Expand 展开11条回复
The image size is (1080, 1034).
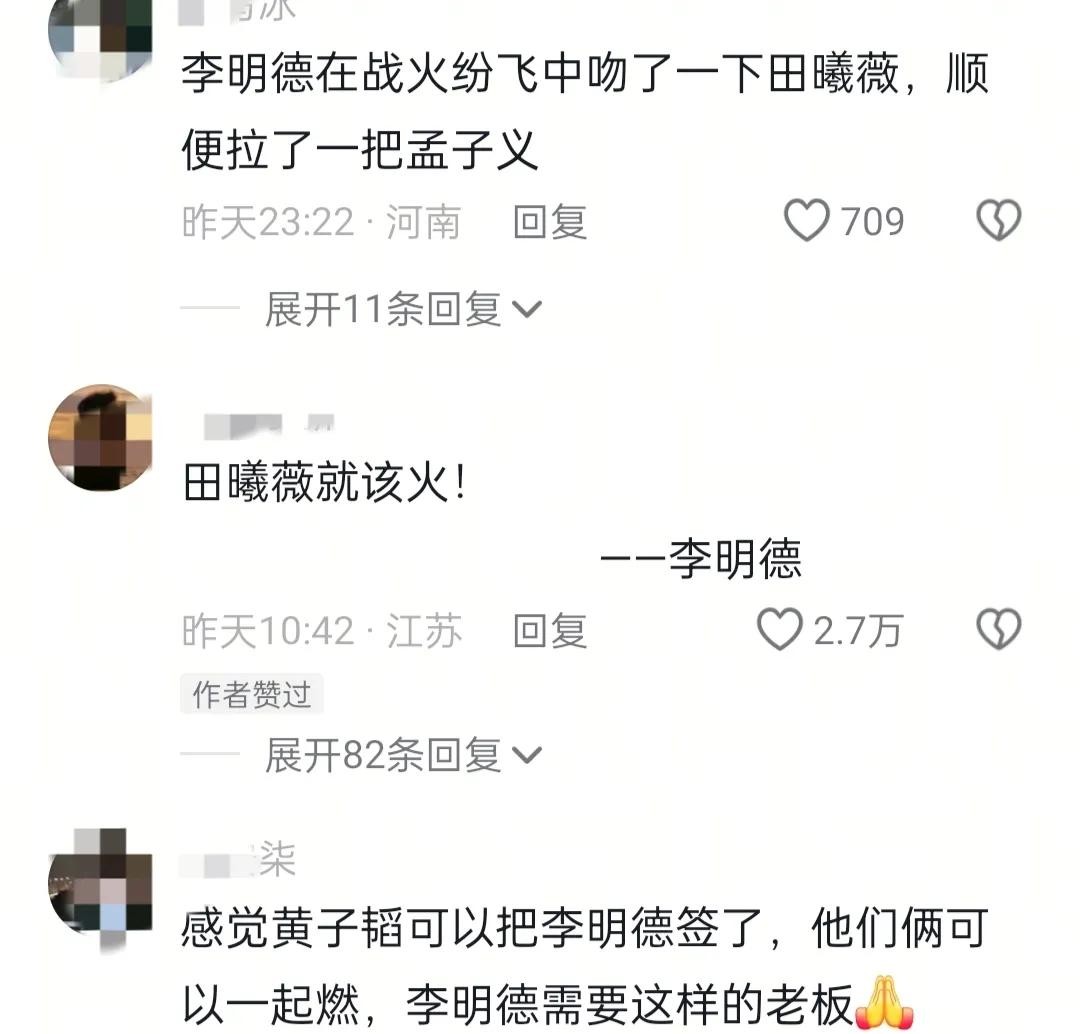402,310
